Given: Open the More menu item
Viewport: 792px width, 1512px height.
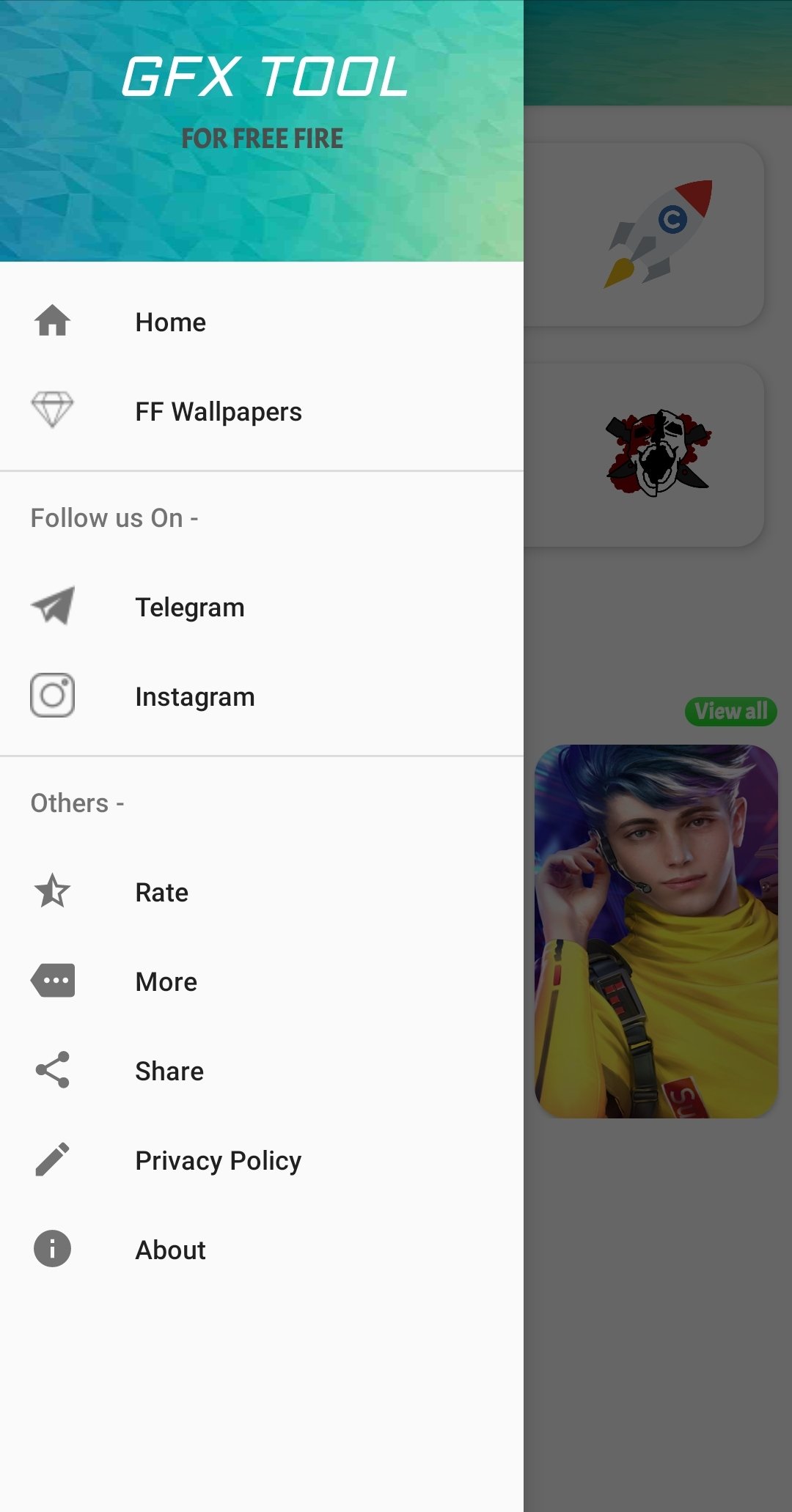Looking at the screenshot, I should click(x=262, y=981).
